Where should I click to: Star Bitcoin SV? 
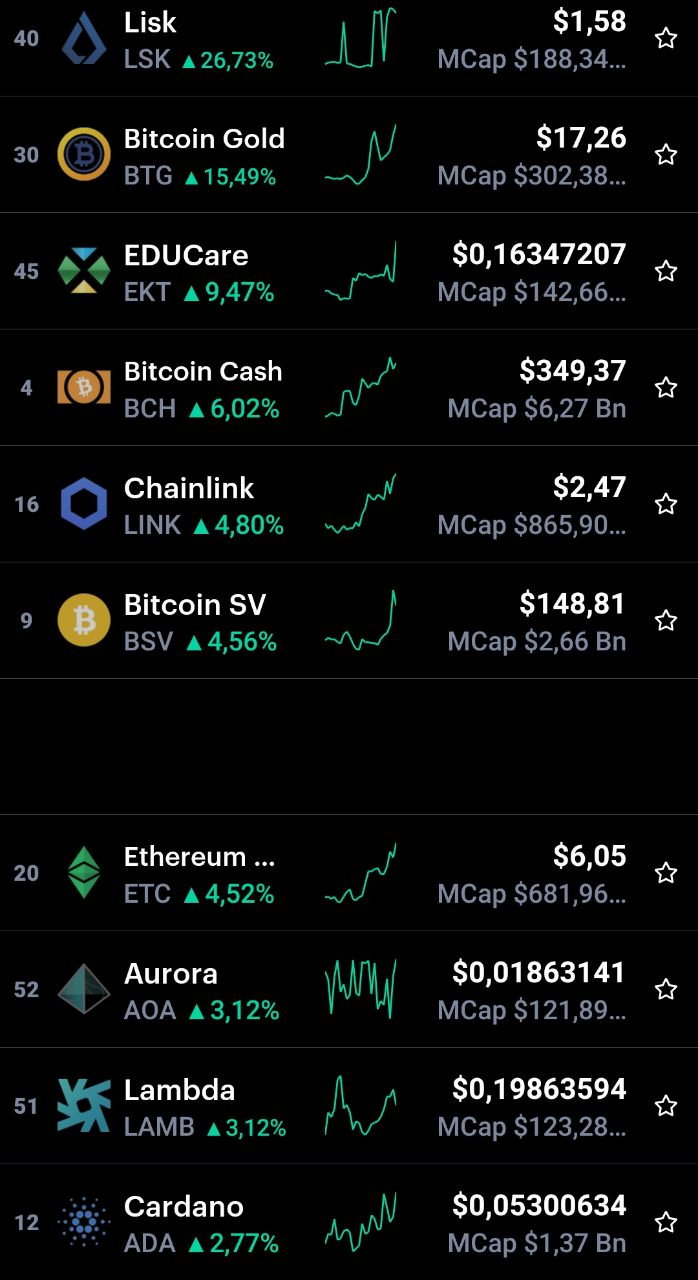click(666, 621)
